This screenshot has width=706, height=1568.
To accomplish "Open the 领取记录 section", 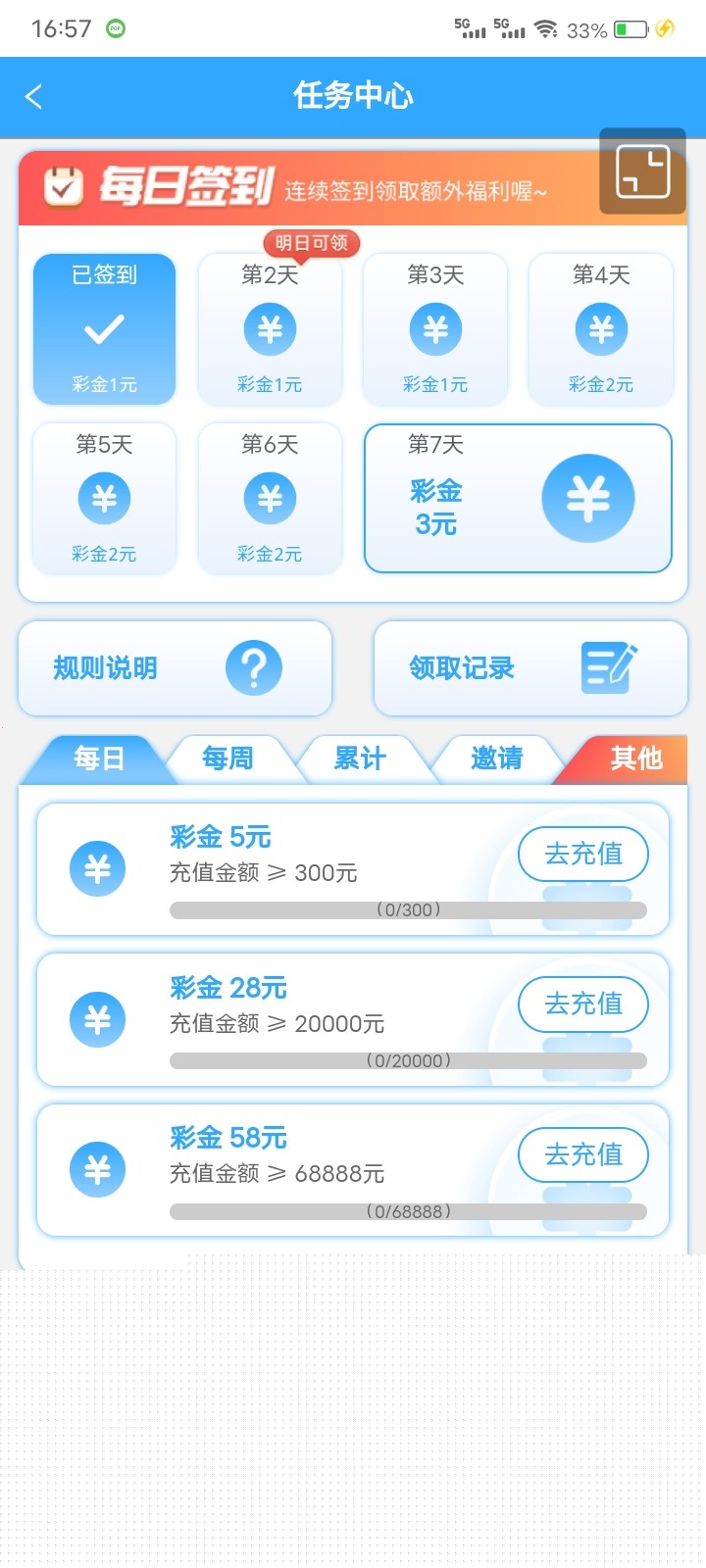I will coord(529,667).
